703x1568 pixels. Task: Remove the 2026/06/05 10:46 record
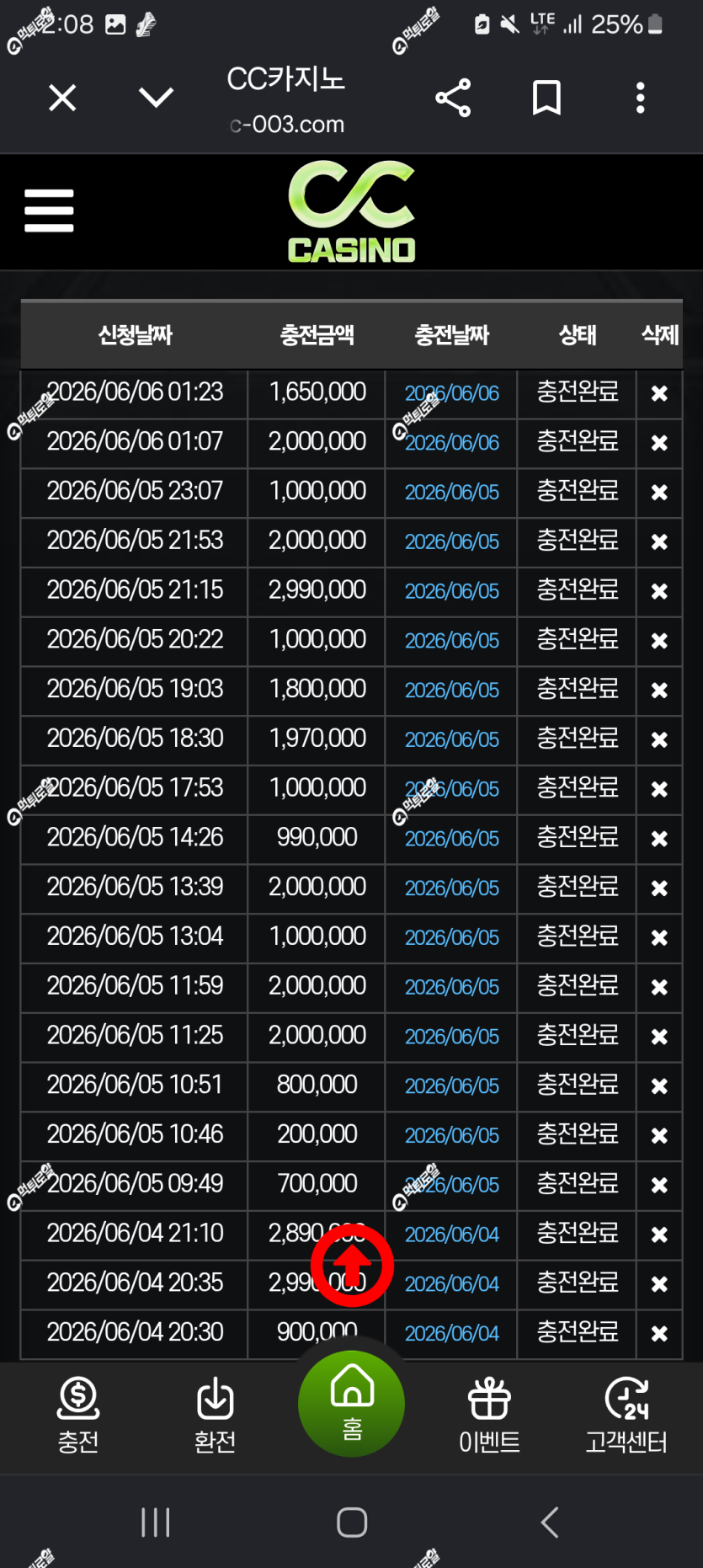659,1136
